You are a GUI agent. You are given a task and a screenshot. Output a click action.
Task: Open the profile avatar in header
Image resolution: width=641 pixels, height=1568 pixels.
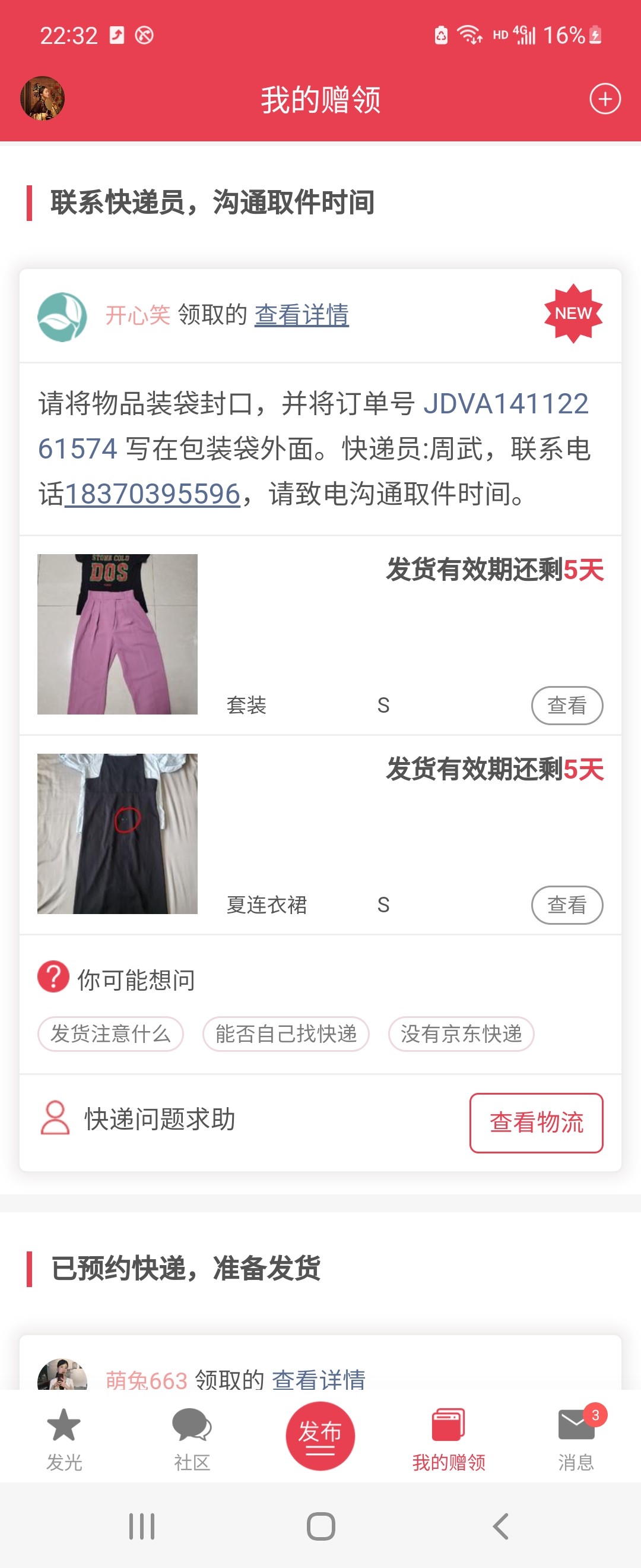click(43, 98)
